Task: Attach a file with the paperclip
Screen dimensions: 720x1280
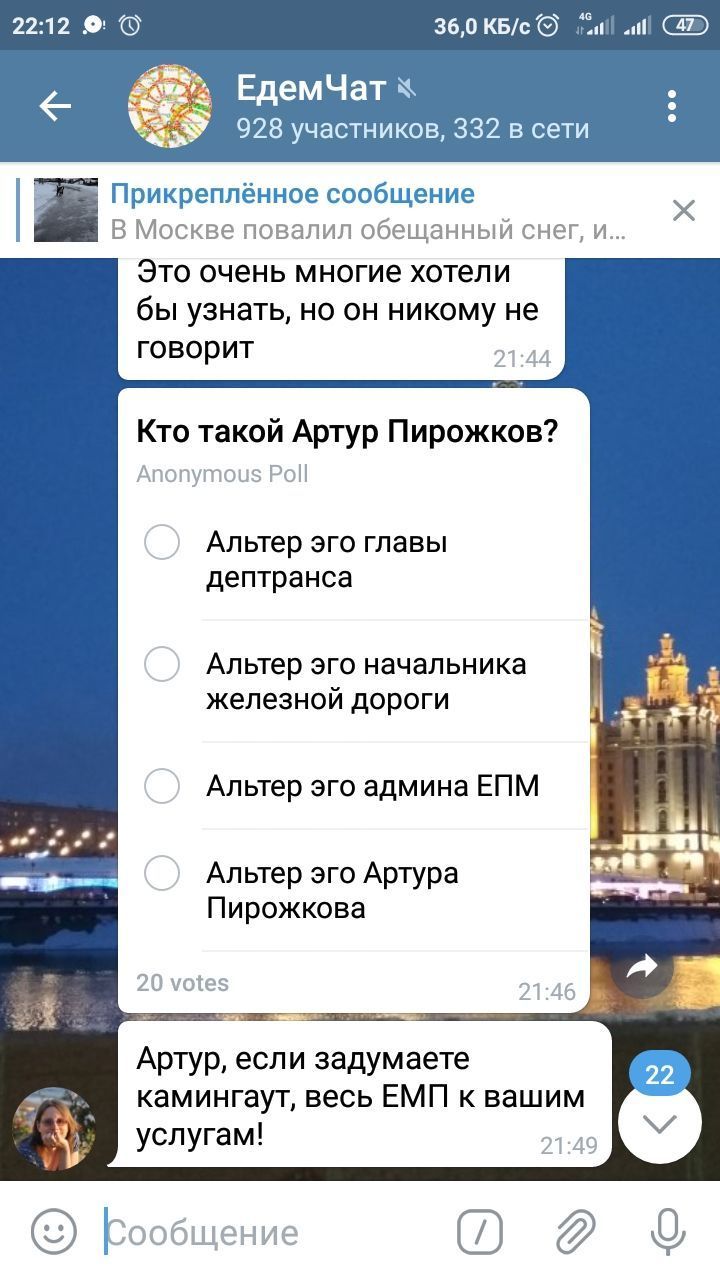Action: click(x=575, y=1231)
